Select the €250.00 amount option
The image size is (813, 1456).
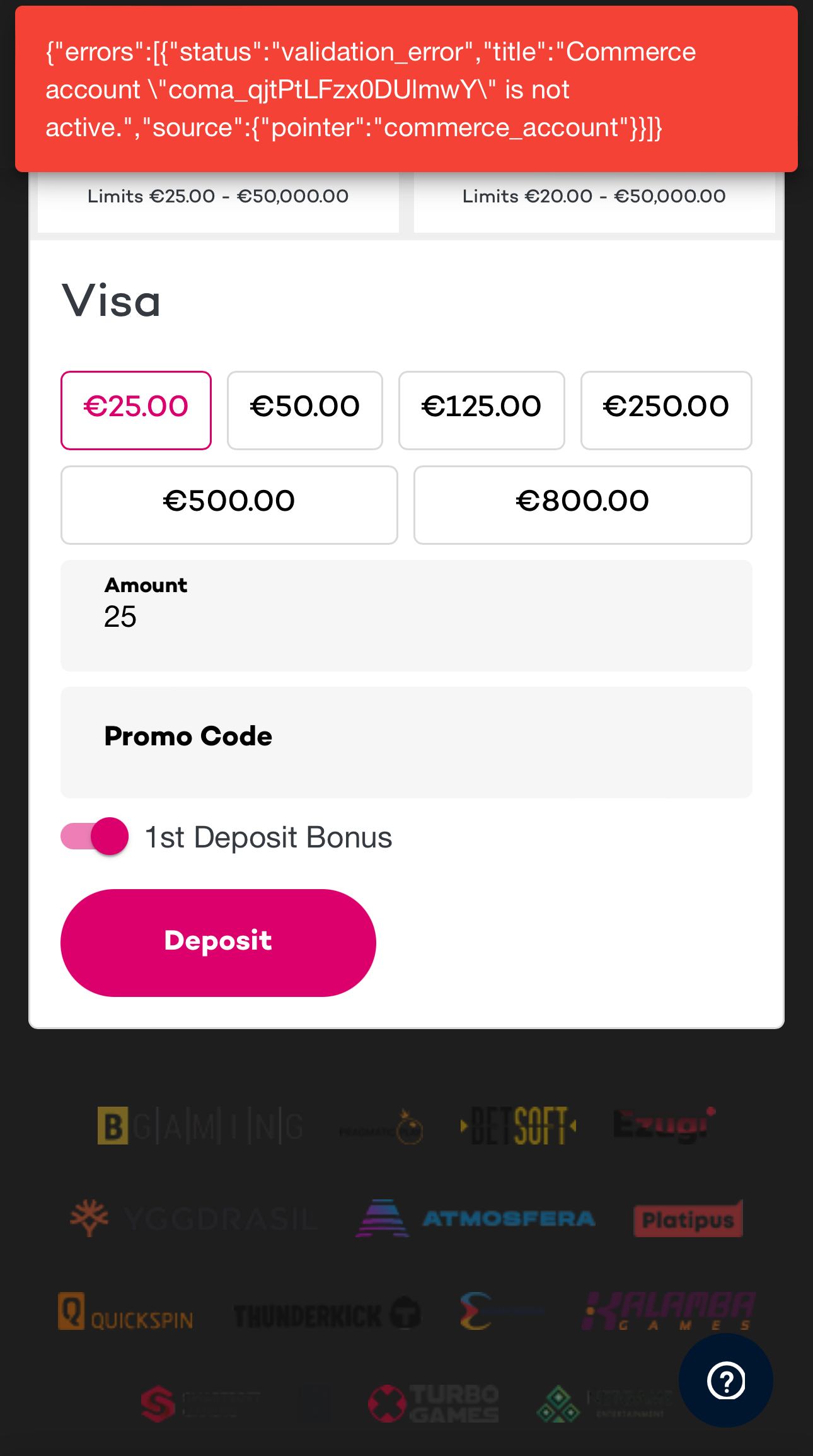pos(666,410)
